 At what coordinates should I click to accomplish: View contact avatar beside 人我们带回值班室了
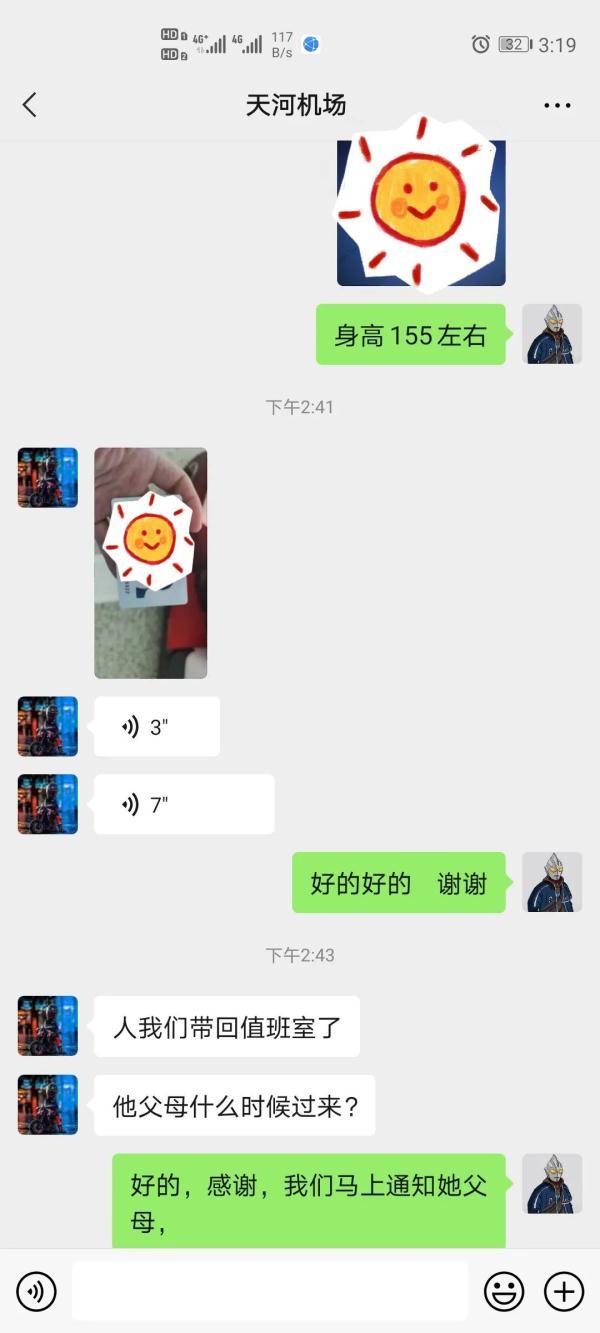[48, 1026]
